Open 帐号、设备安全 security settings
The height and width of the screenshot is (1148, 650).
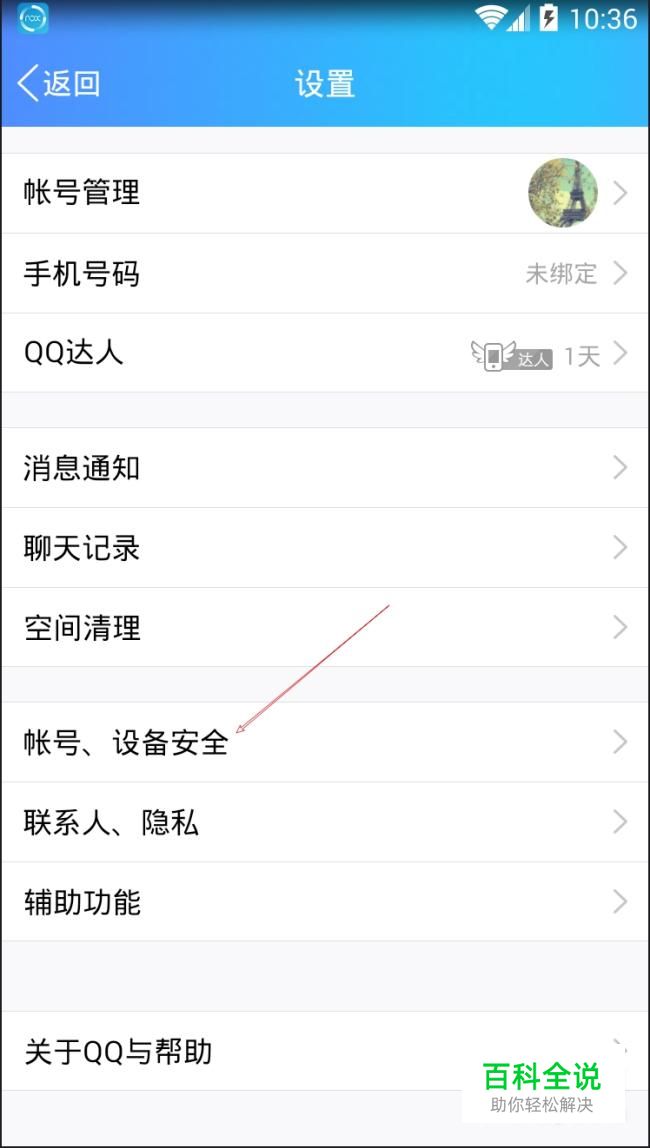click(324, 742)
